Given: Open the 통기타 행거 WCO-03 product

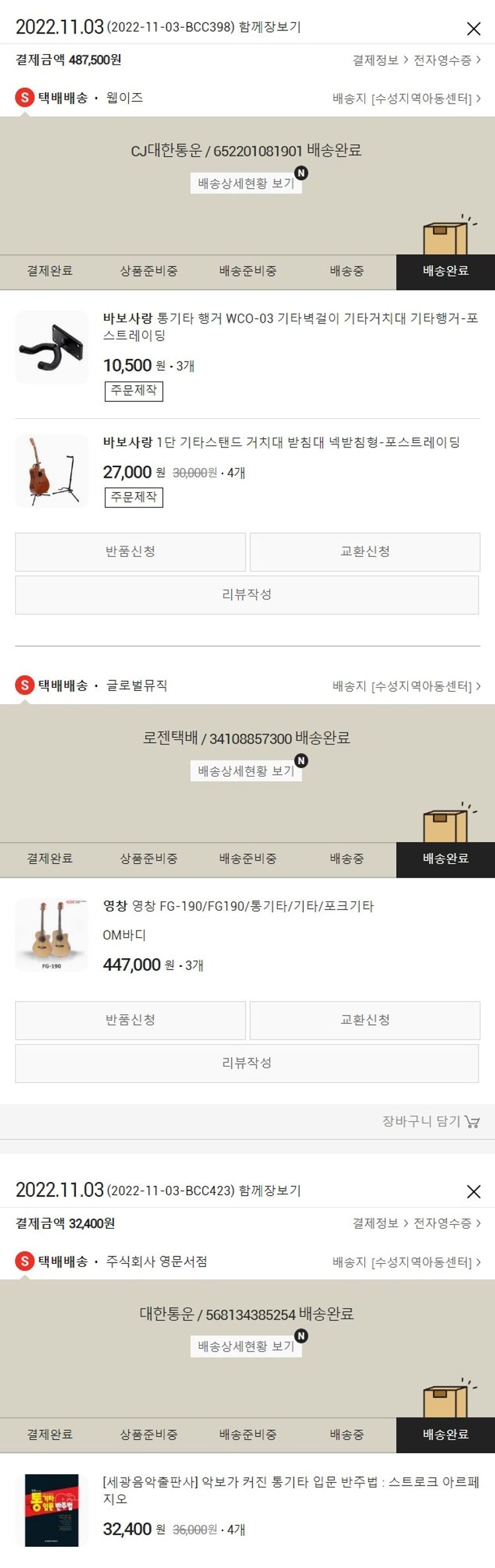Looking at the screenshot, I should tap(290, 327).
